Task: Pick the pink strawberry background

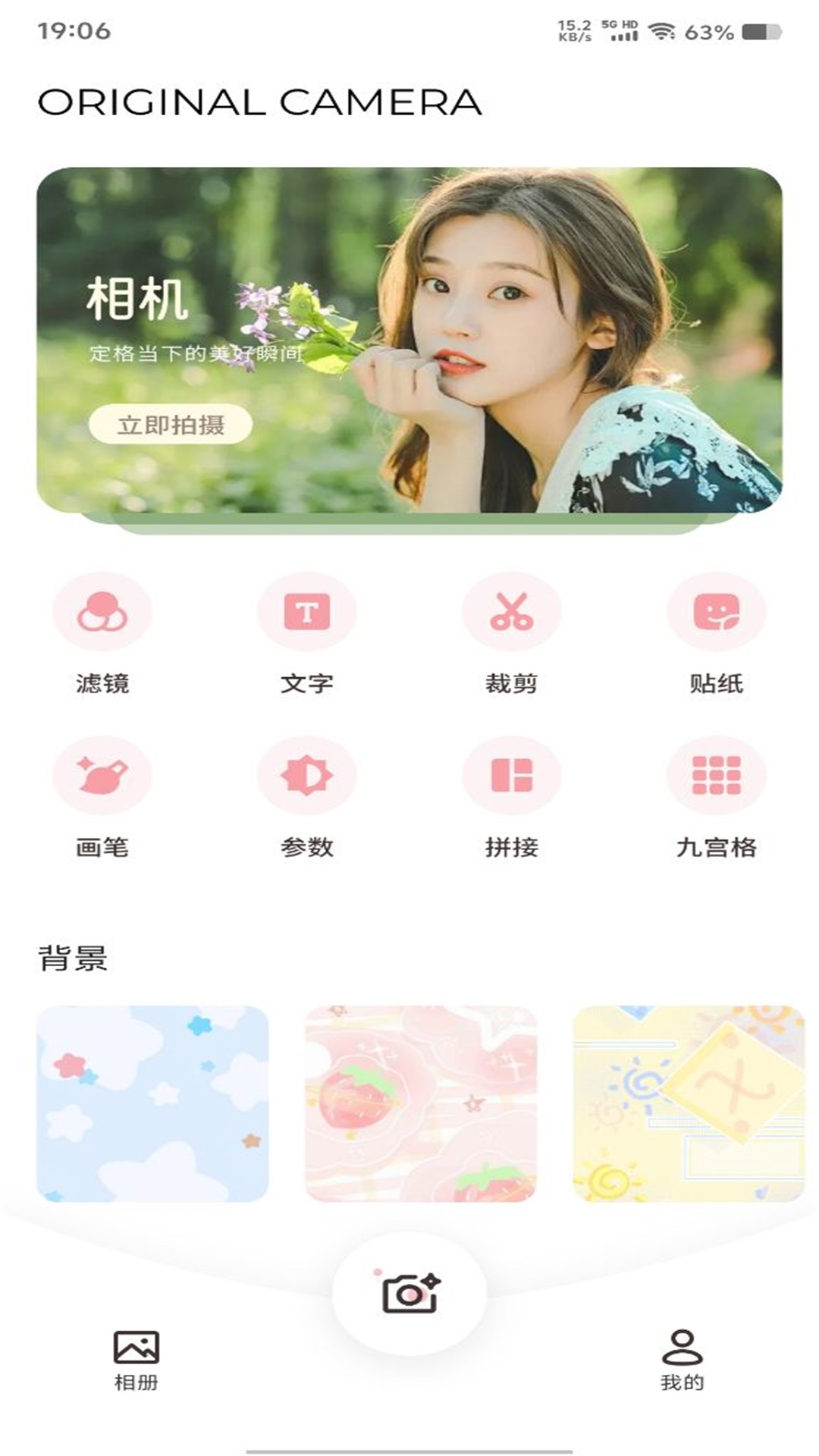Action: [421, 1103]
